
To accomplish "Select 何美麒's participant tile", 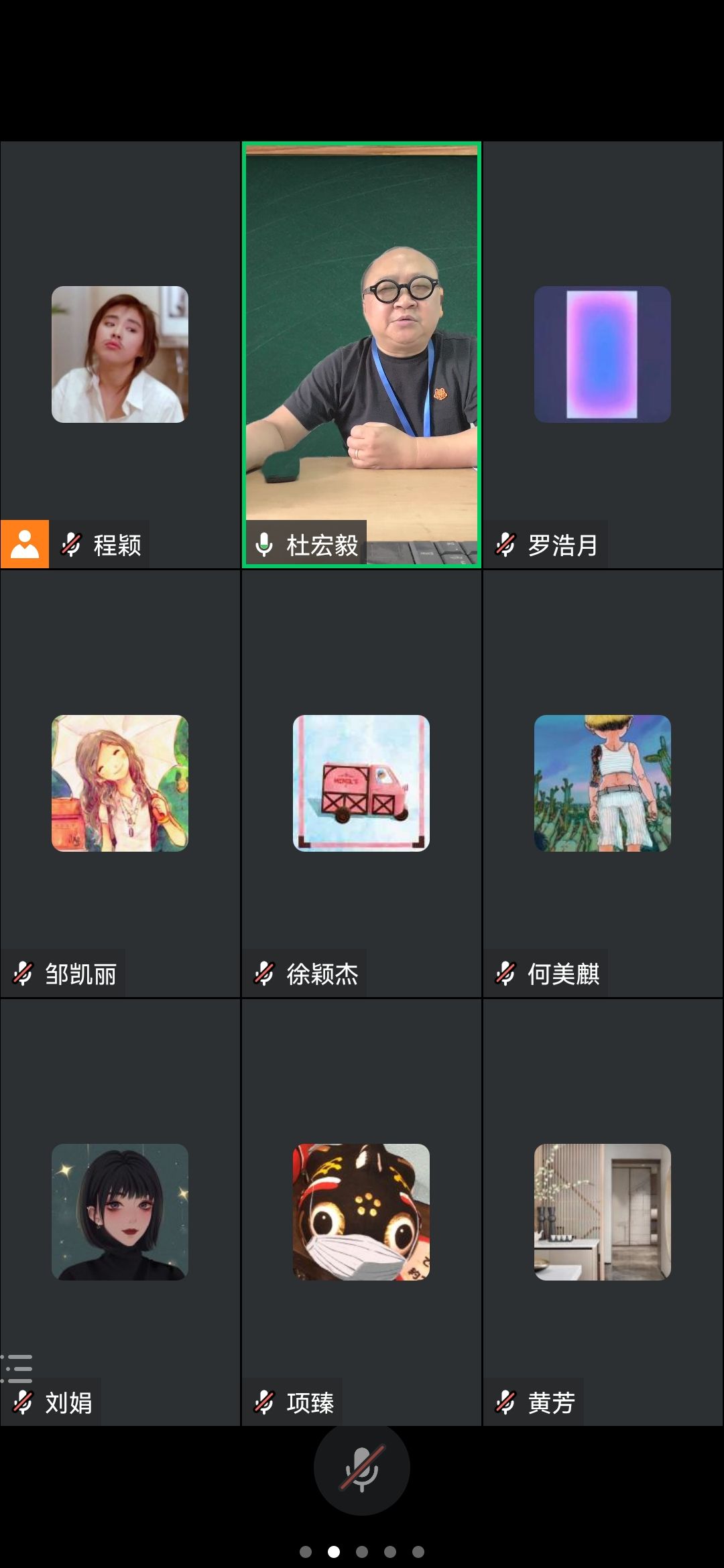I will (602, 783).
